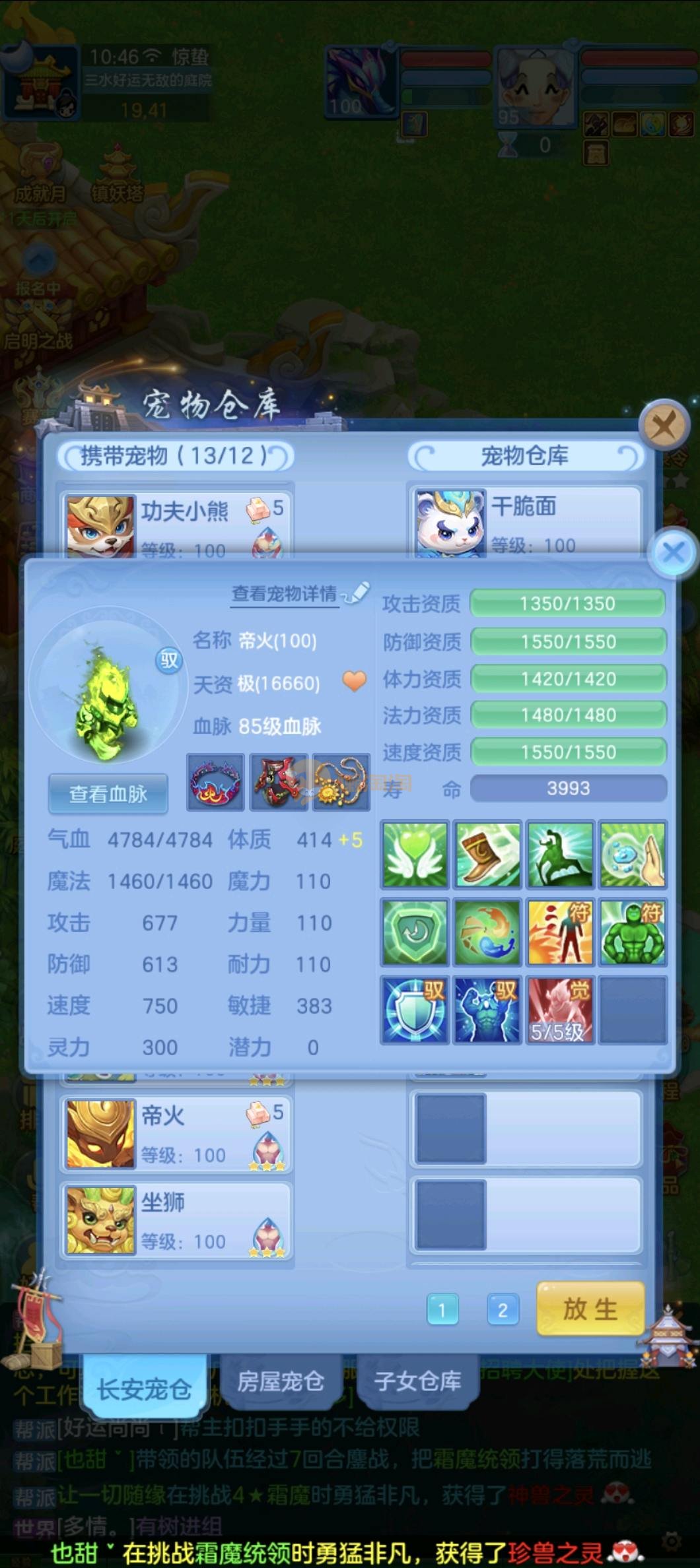View the 5/5级 awakening skill
700x1568 pixels.
coord(560,1010)
